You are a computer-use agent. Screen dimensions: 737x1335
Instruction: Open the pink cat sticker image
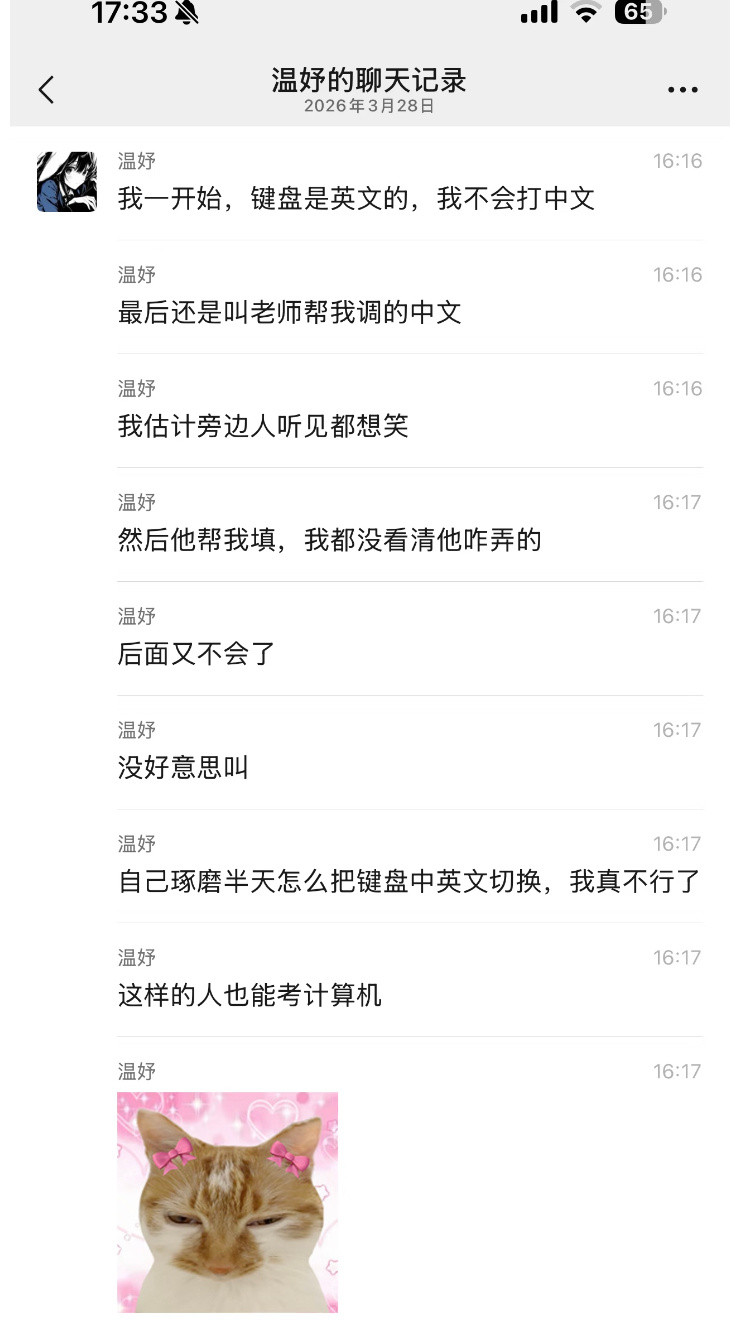coord(227,1203)
